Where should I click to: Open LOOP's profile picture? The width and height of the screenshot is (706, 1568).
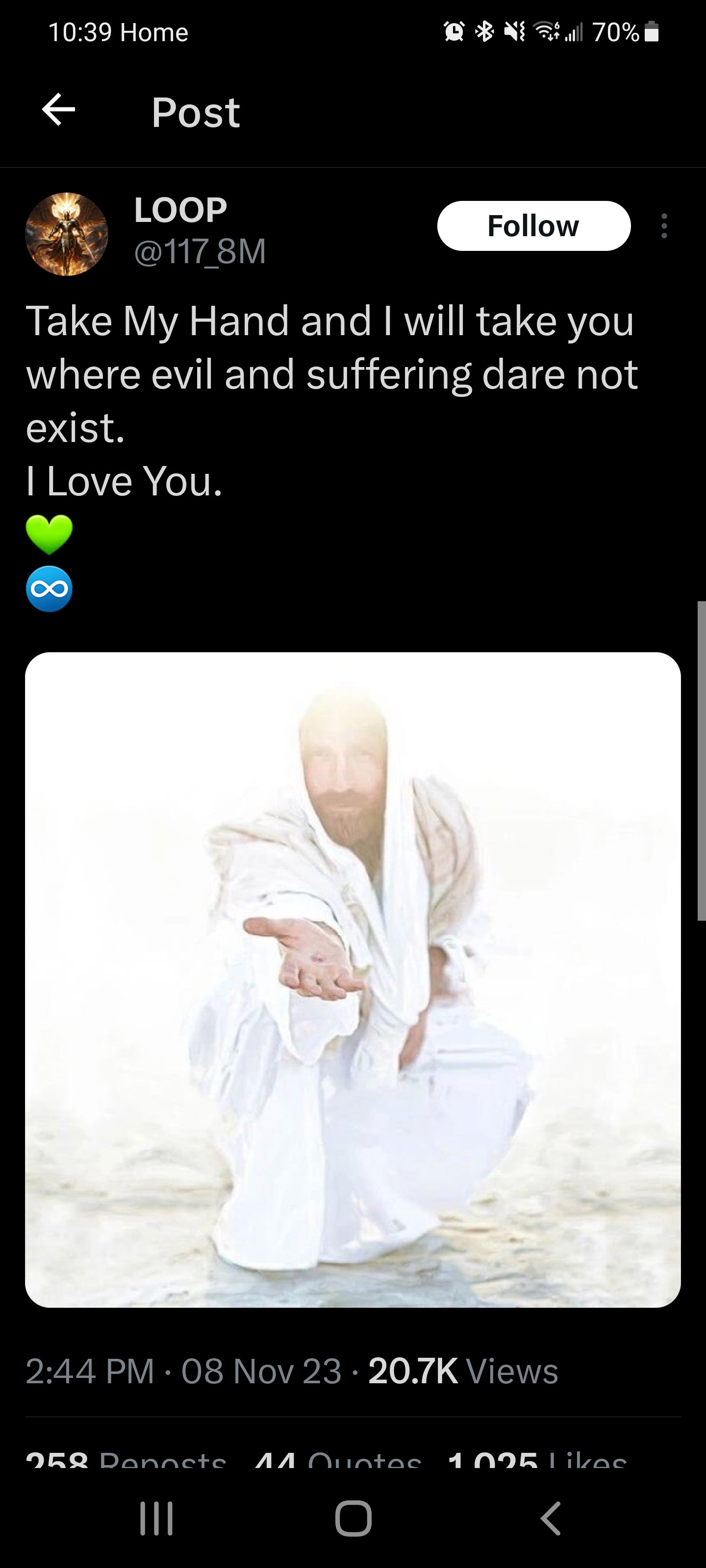point(66,234)
